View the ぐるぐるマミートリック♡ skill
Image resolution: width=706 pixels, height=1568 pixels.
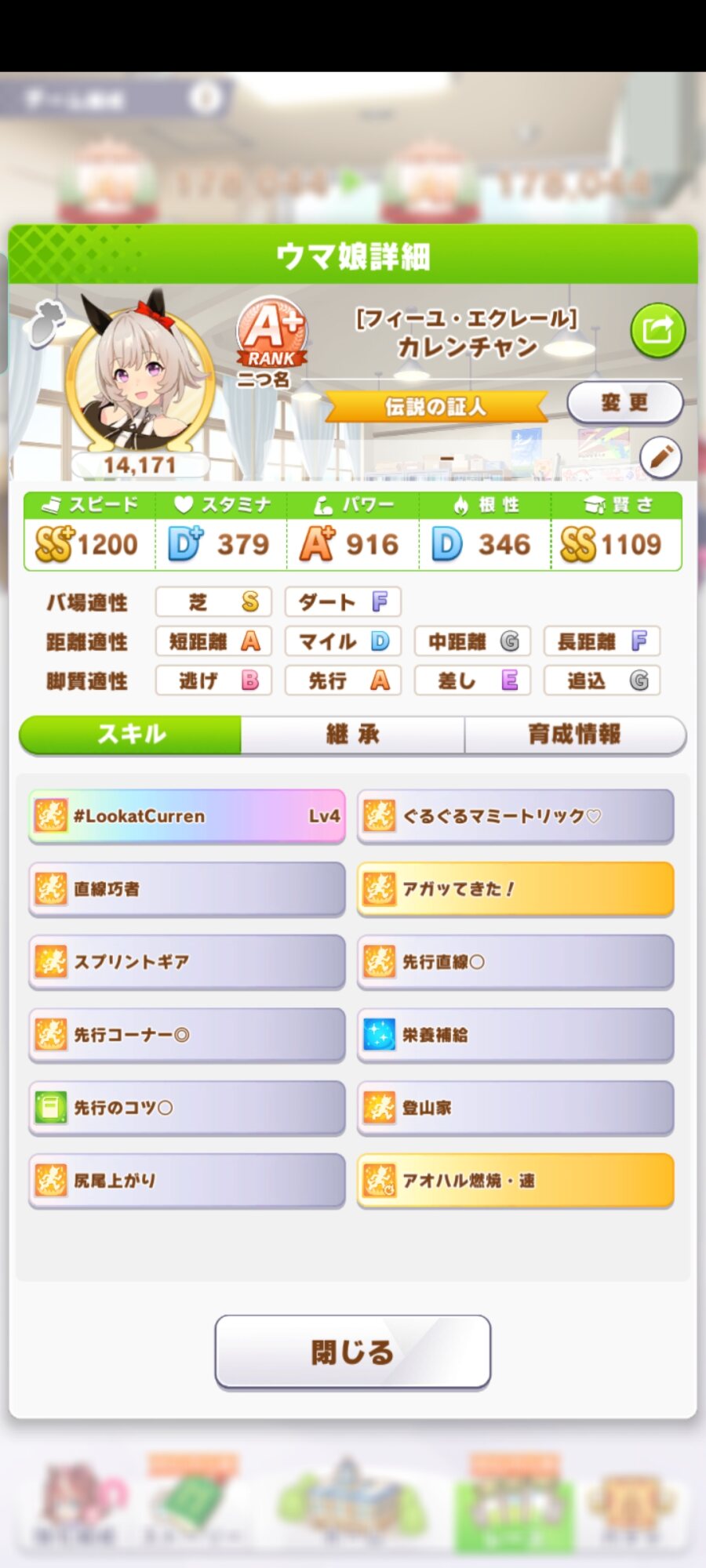[515, 816]
